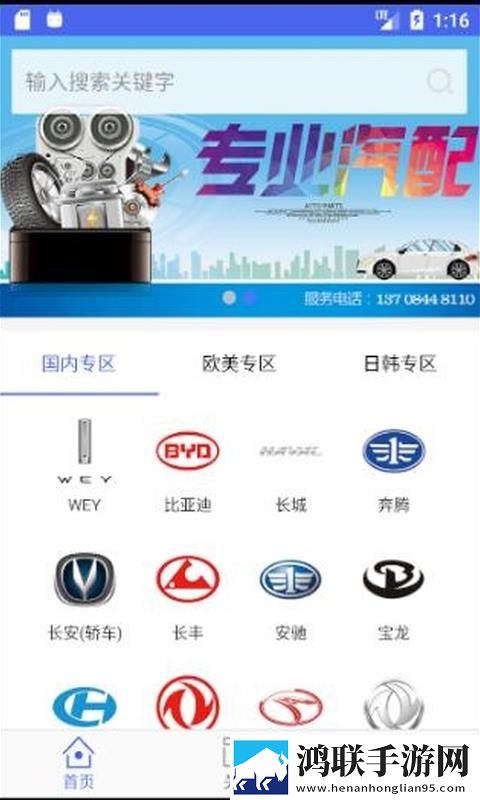Select the 国内专区 tab
The height and width of the screenshot is (800, 480).
[x=79, y=364]
